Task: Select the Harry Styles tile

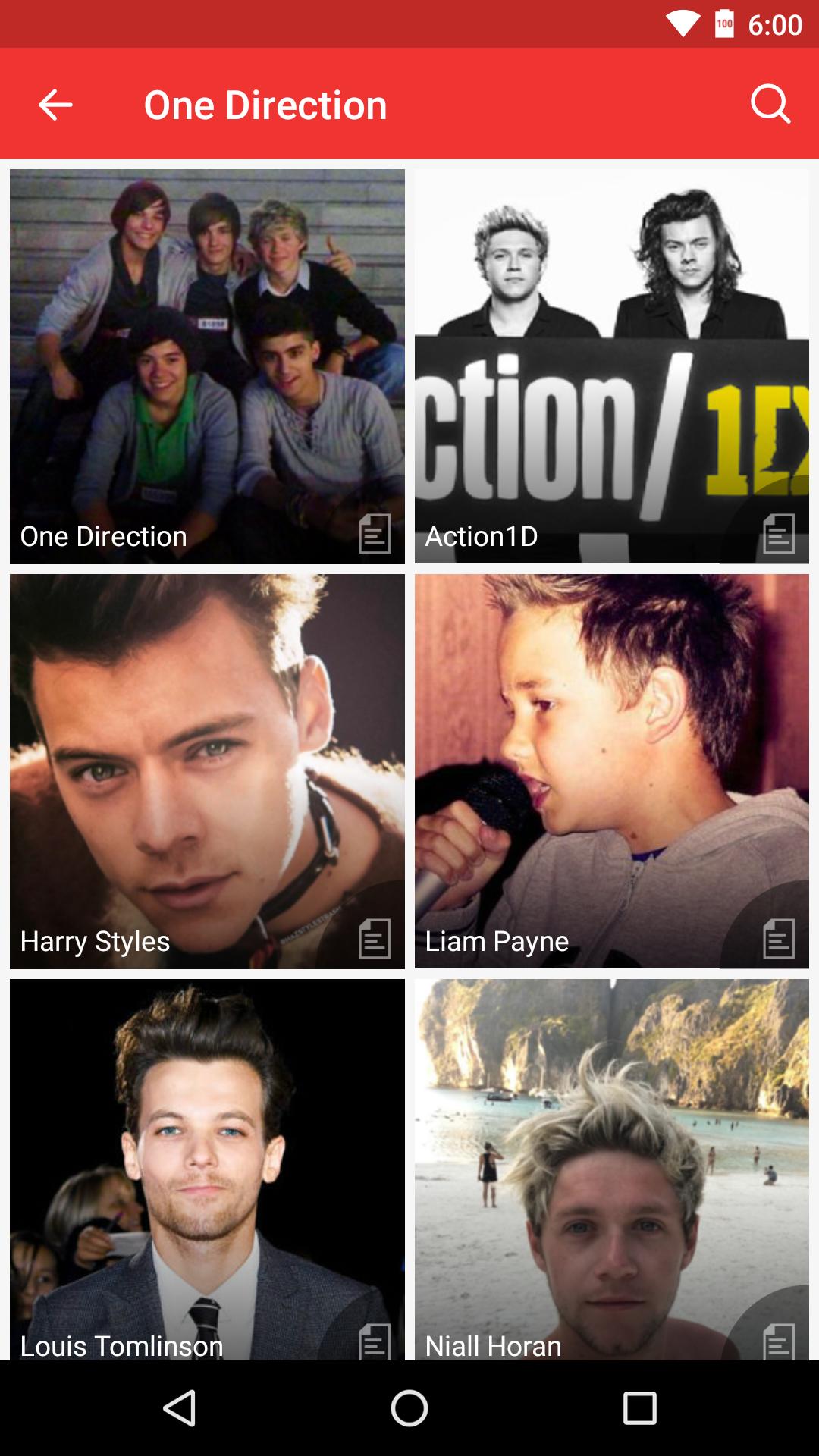Action: click(207, 771)
